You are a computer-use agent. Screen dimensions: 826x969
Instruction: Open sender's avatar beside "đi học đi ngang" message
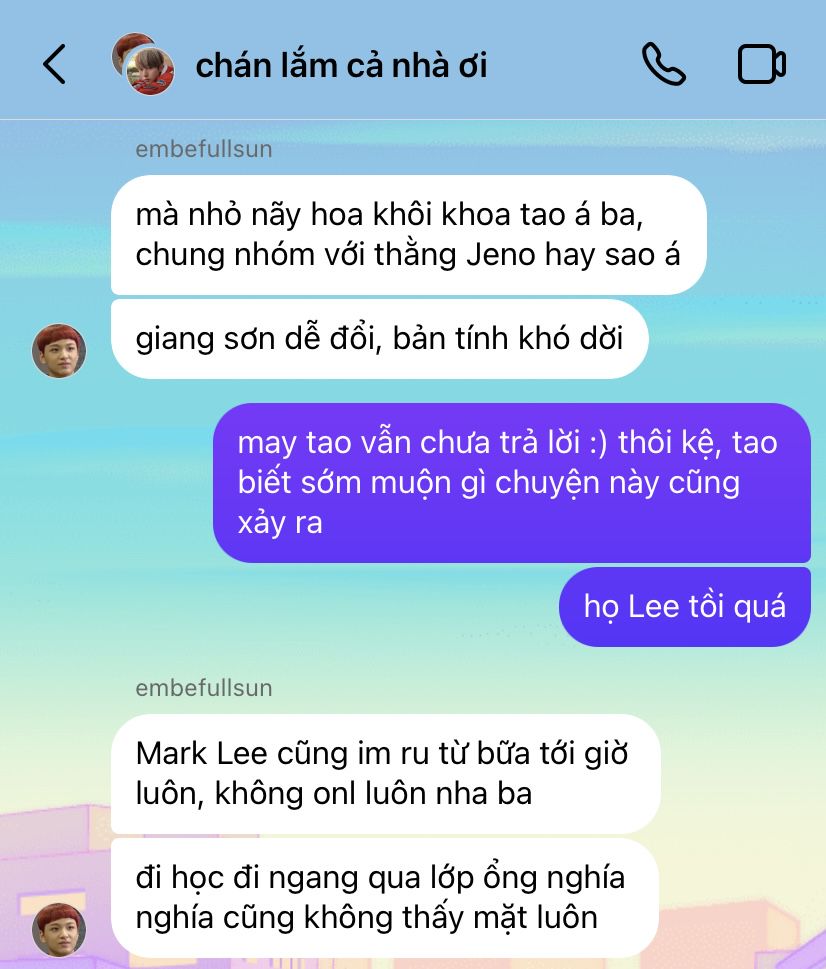pos(59,929)
